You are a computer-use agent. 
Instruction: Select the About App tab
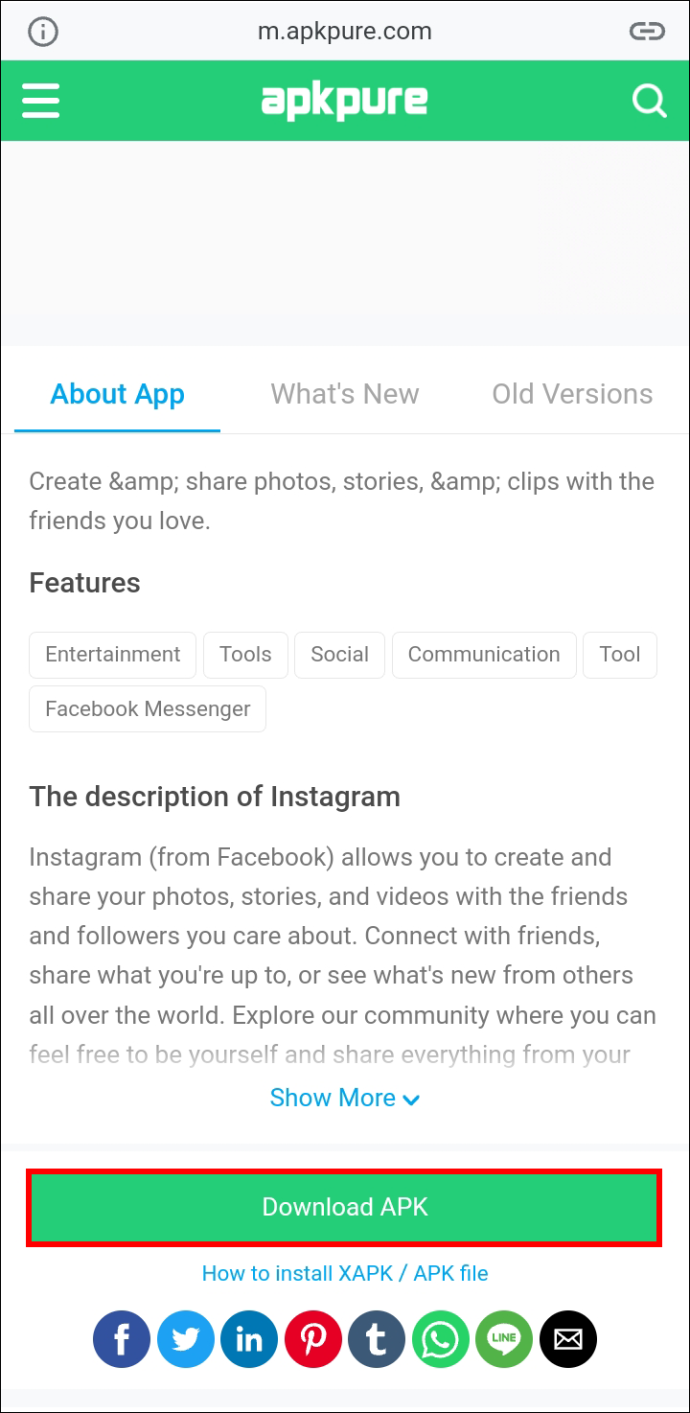(117, 394)
